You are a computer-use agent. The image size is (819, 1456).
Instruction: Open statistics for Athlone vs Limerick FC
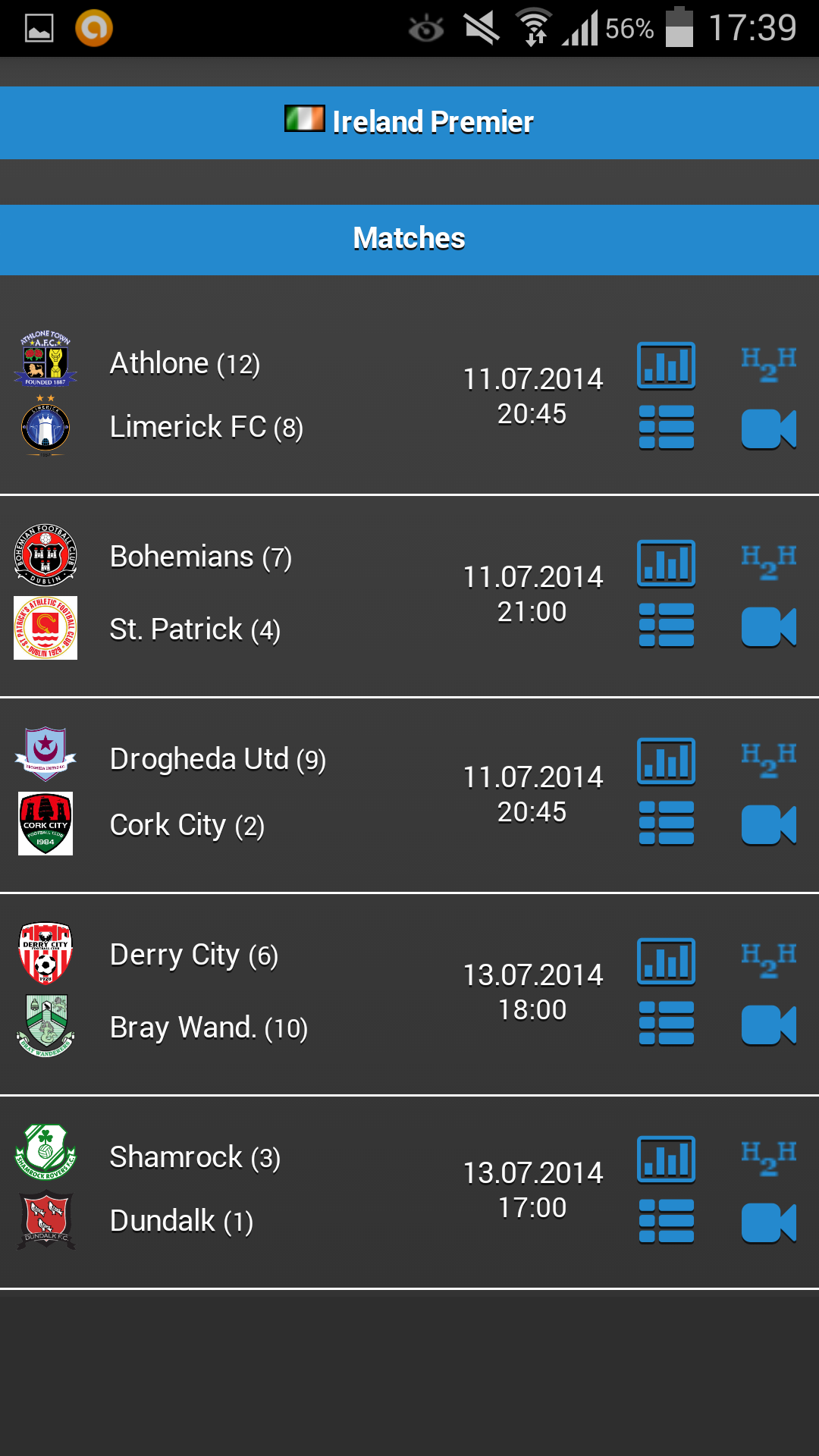click(x=666, y=364)
